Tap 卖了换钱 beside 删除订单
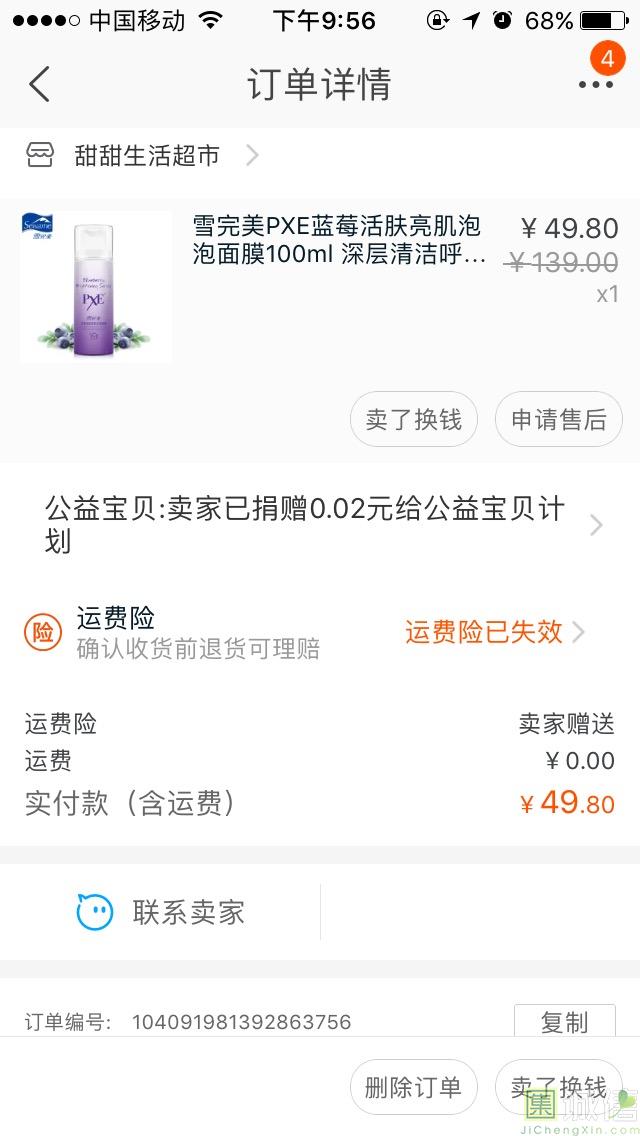 coord(558,1087)
